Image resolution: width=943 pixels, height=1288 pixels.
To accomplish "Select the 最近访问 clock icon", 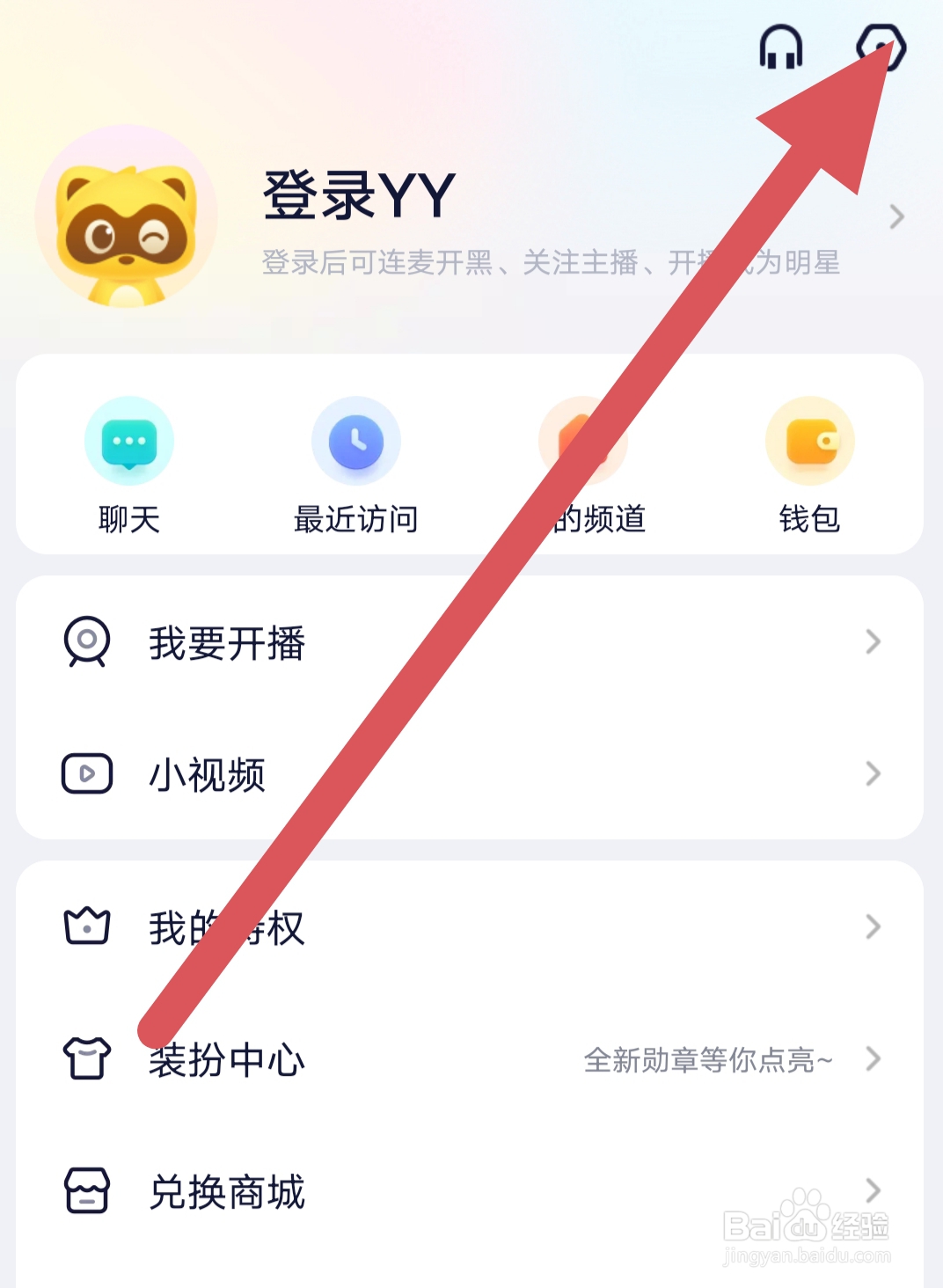I will pos(355,443).
